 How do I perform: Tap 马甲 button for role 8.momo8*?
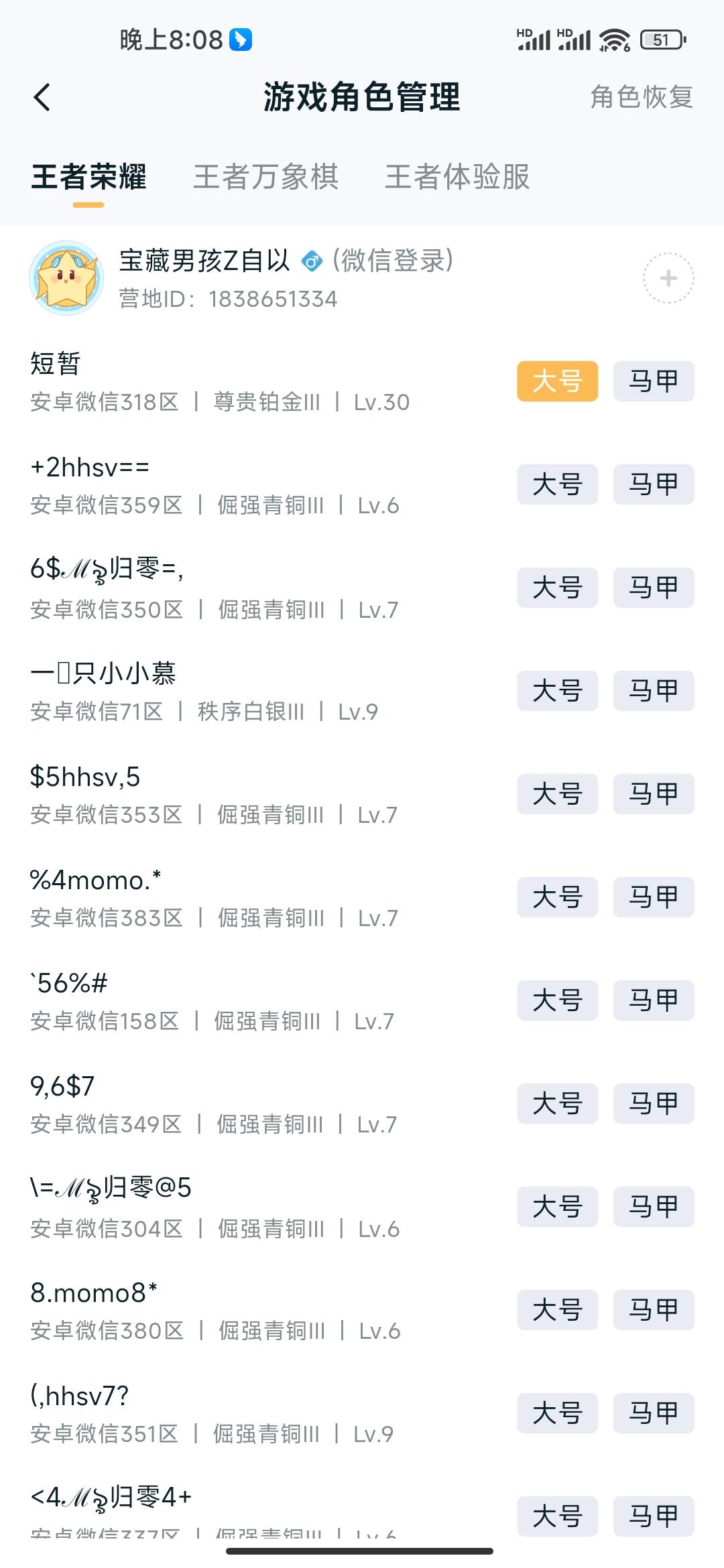654,1310
